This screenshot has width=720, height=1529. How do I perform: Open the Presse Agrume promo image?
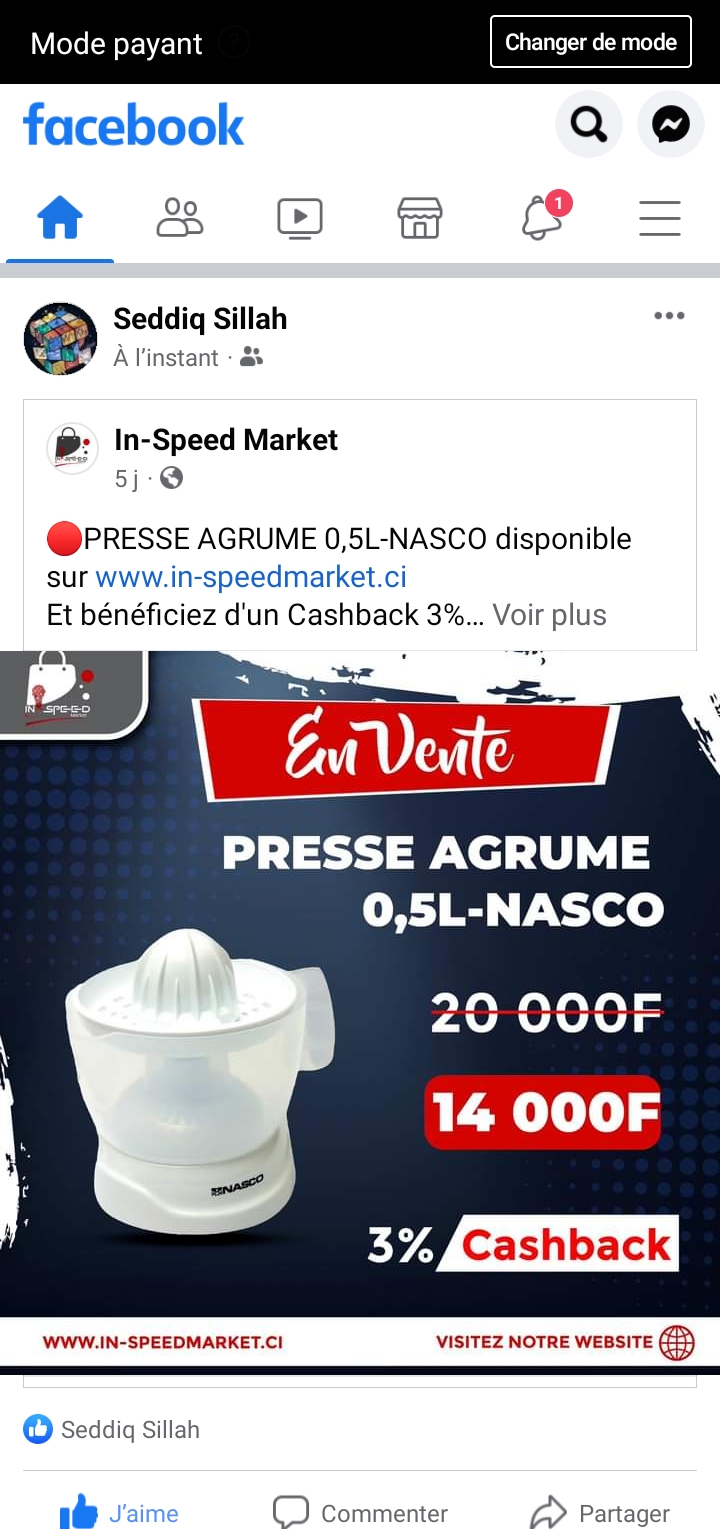[360, 1000]
